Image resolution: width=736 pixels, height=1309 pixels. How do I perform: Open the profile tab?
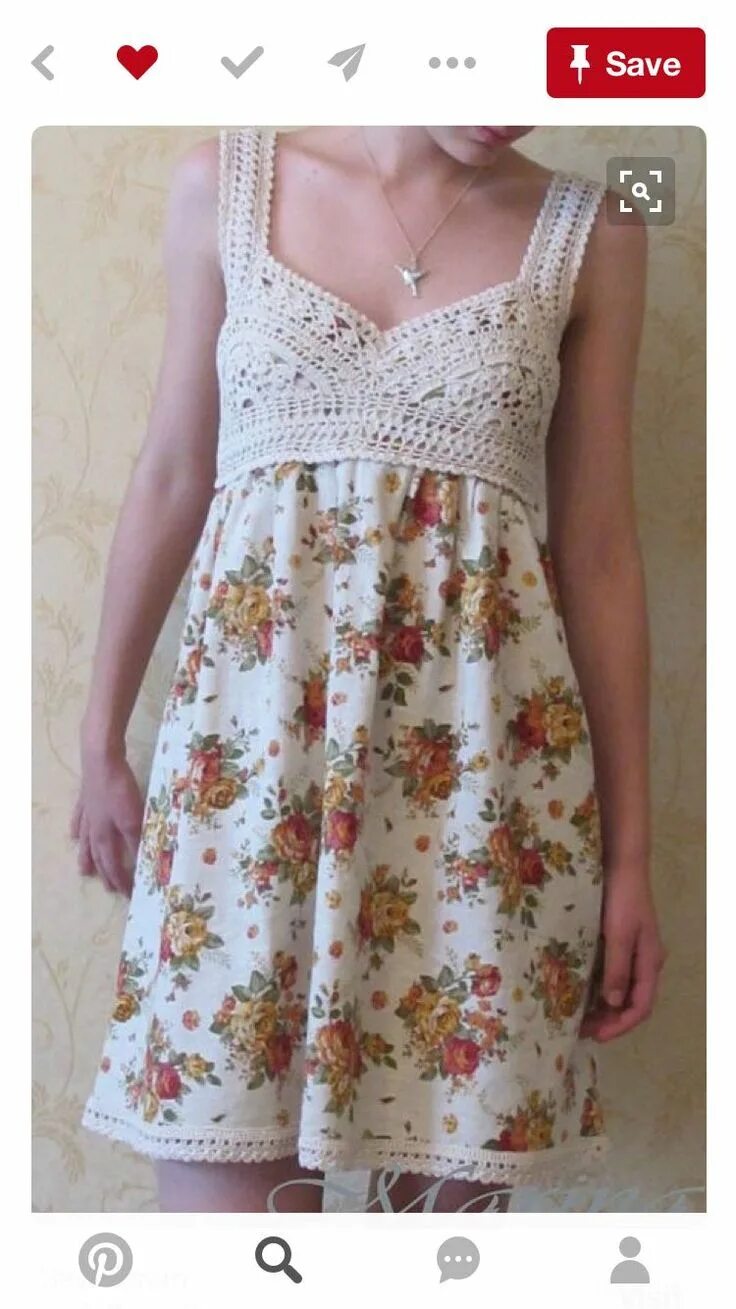630,1260
